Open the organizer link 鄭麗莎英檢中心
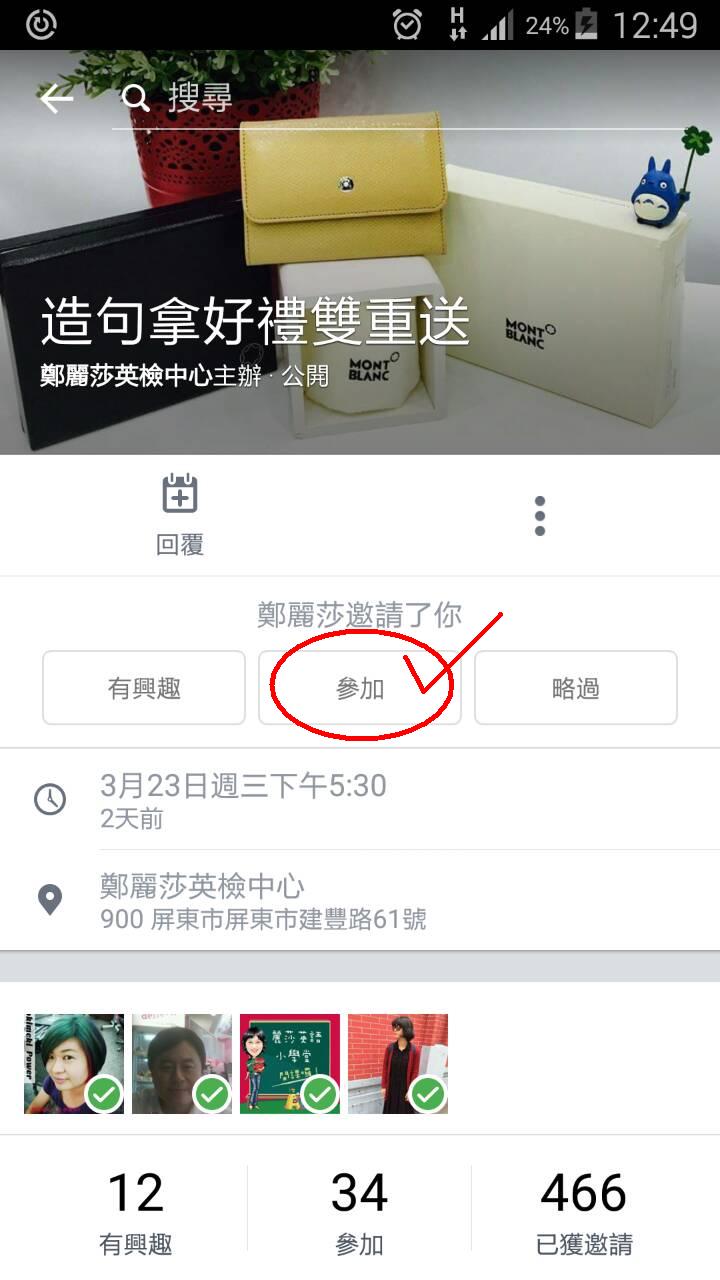The height and width of the screenshot is (1280, 720). (x=126, y=376)
